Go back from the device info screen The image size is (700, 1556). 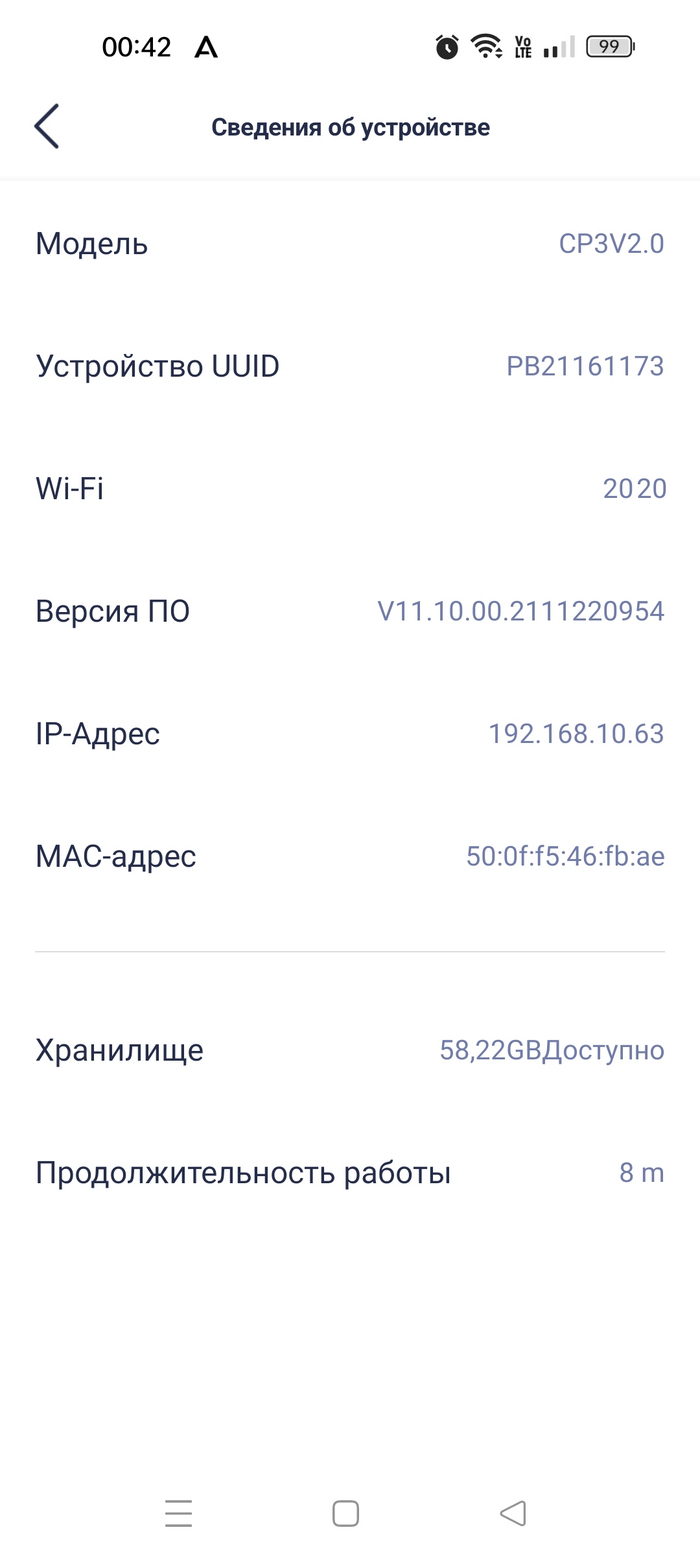tap(47, 127)
